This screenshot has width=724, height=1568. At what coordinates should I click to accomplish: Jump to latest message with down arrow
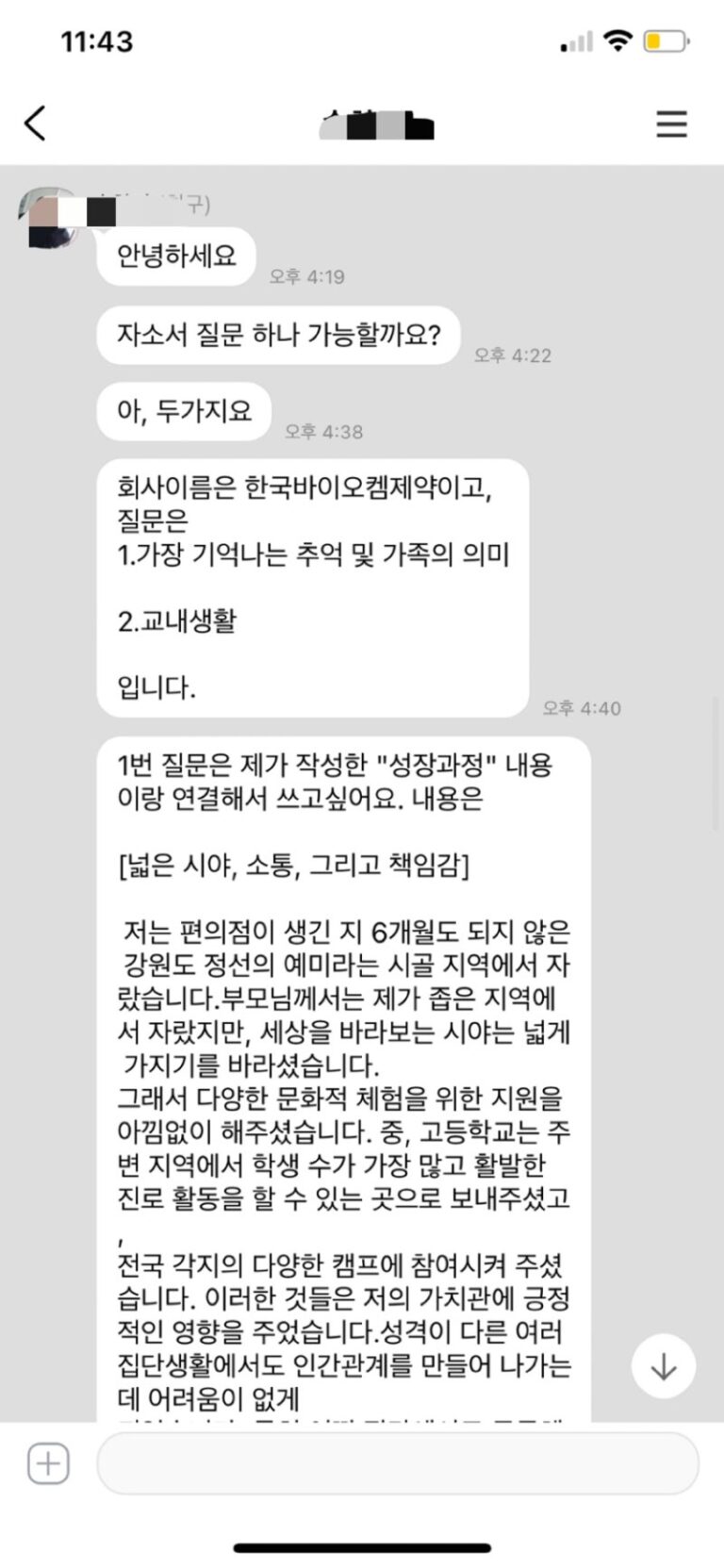(x=664, y=1366)
